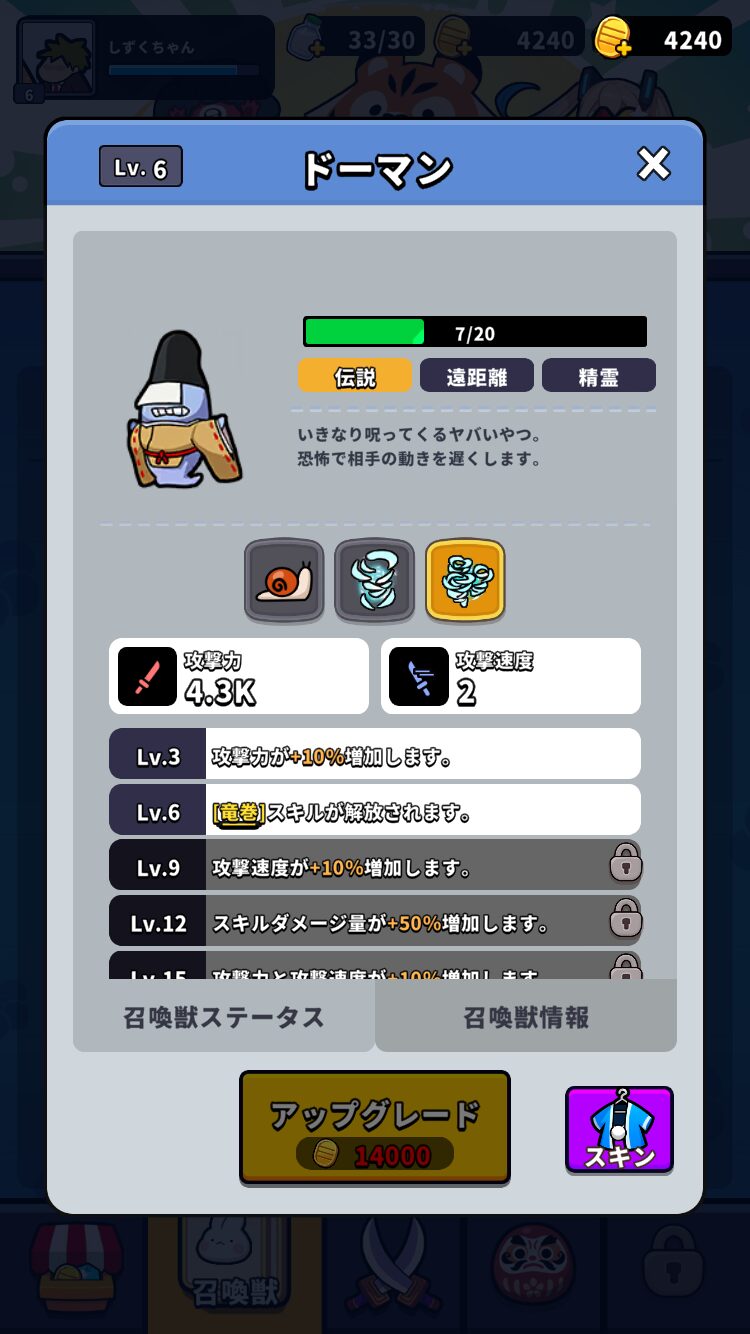Viewport: 750px width, 1334px height.
Task: Select the highlighted tornado skill icon
Action: pos(465,580)
